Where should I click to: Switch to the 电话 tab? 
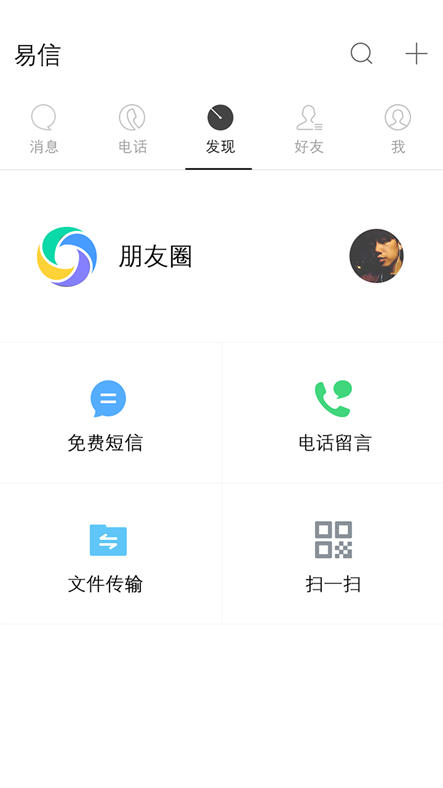[x=132, y=130]
